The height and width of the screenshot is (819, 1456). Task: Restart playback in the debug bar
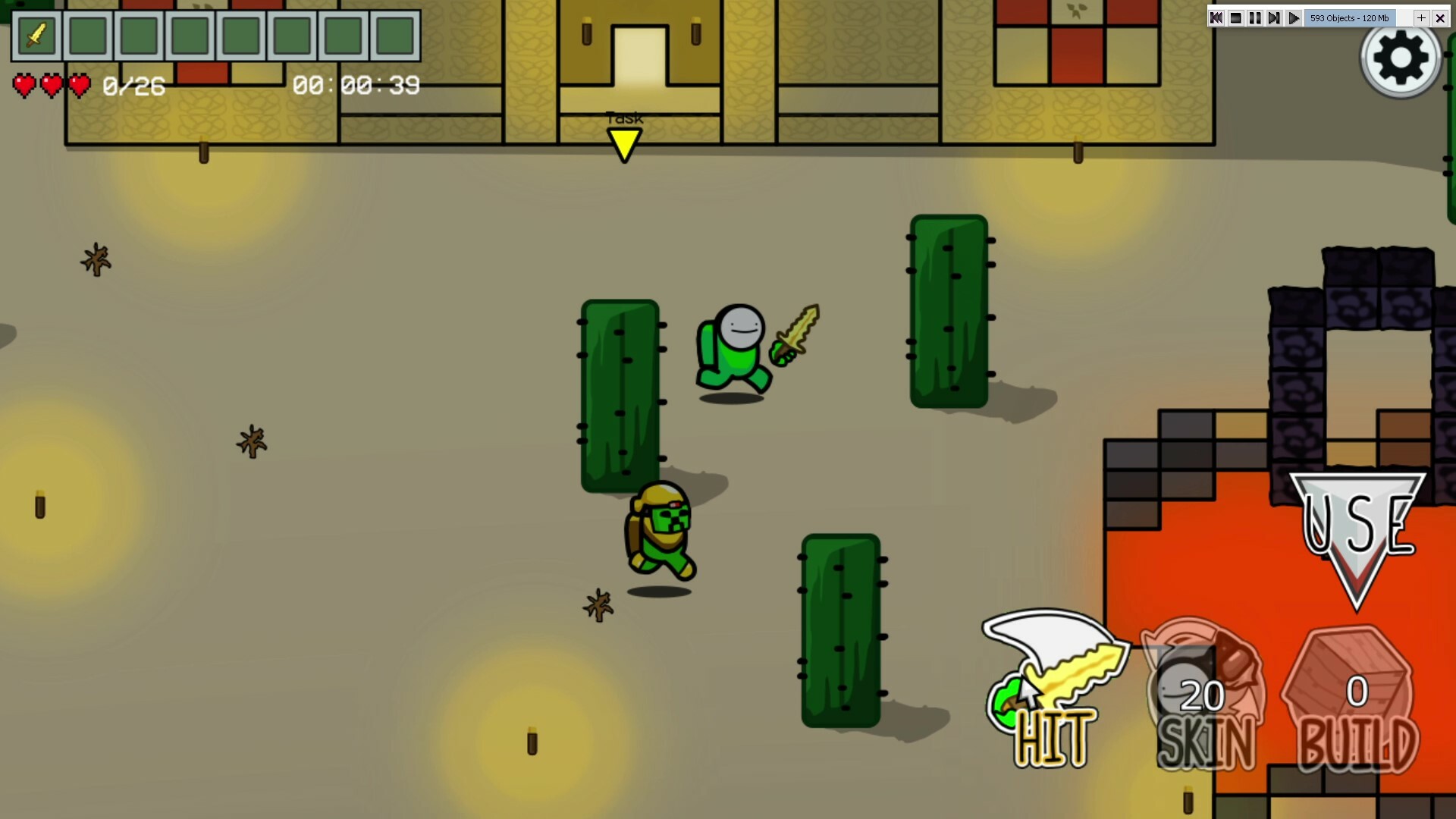coord(1216,18)
